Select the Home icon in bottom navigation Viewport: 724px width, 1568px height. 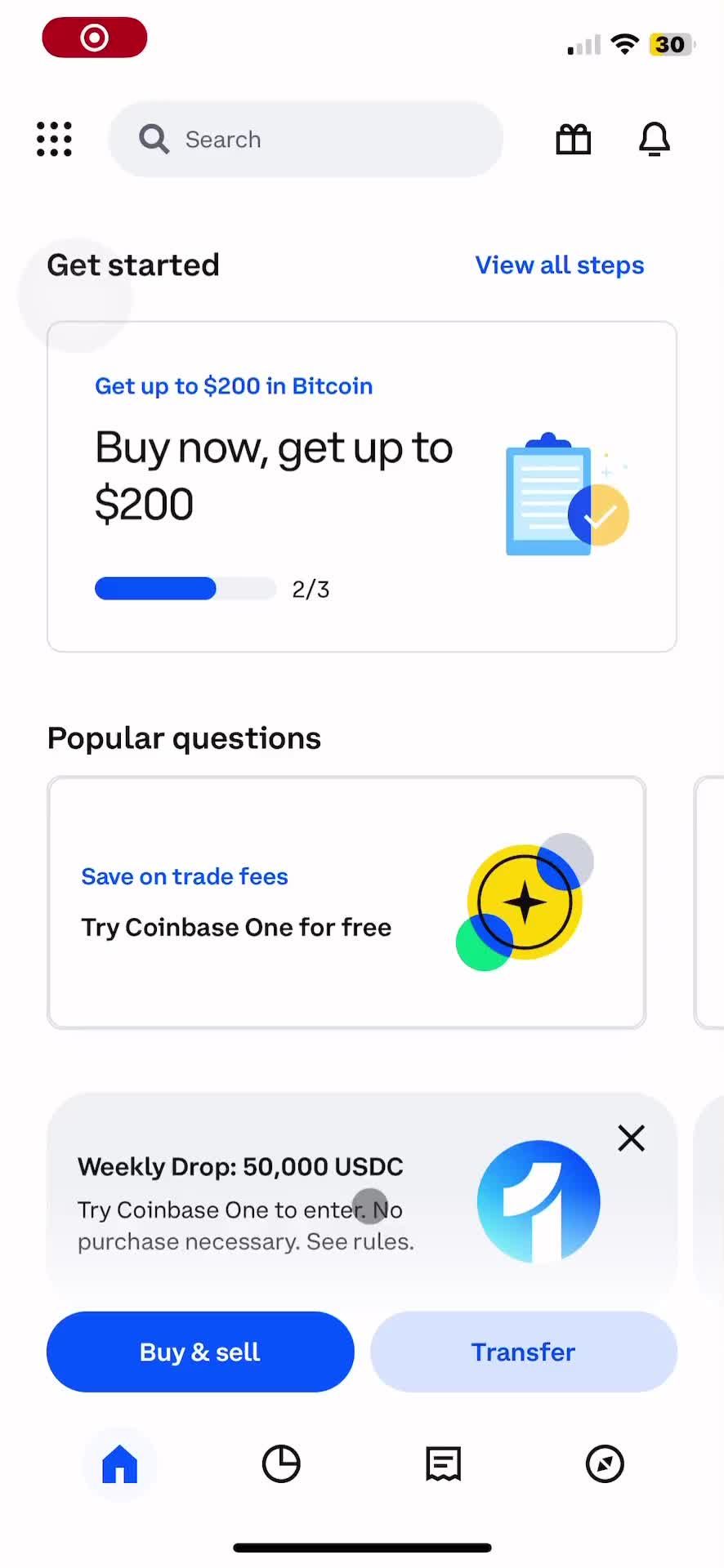(119, 1463)
